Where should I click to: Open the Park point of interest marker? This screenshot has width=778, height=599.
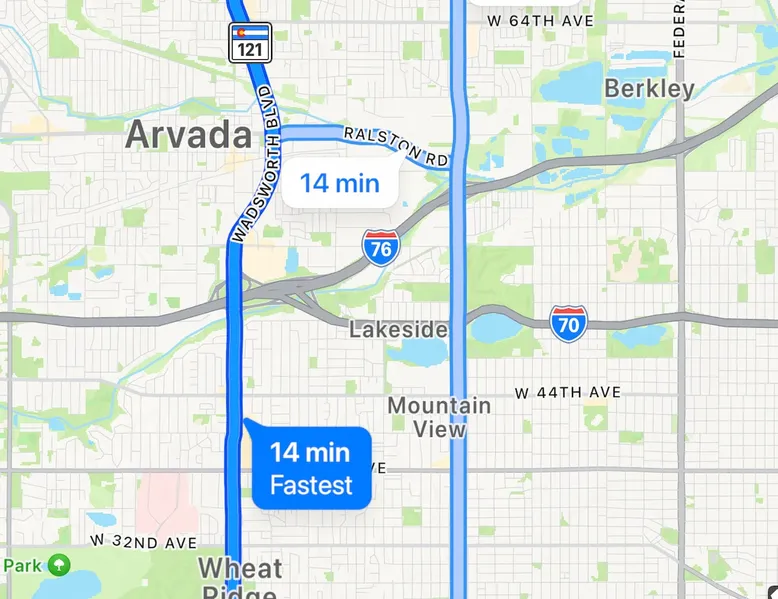pos(59,565)
